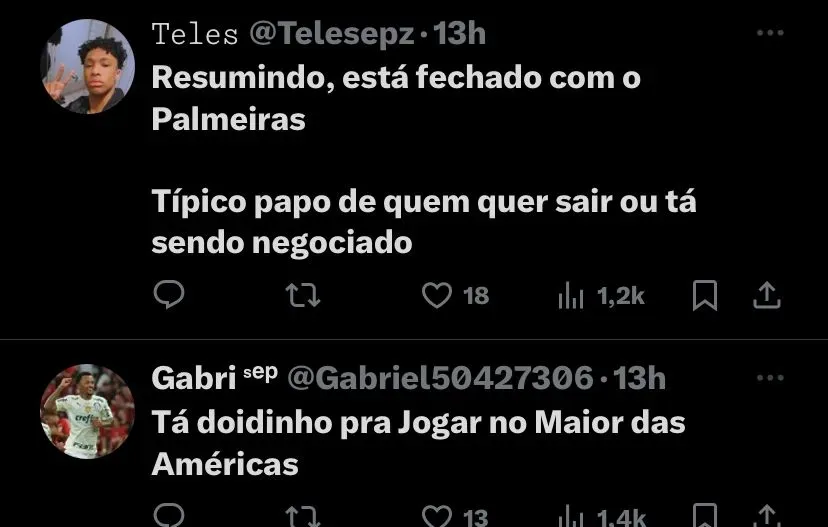
Task: Open overflow menu on Gabri's tweet
Action: coord(769,378)
